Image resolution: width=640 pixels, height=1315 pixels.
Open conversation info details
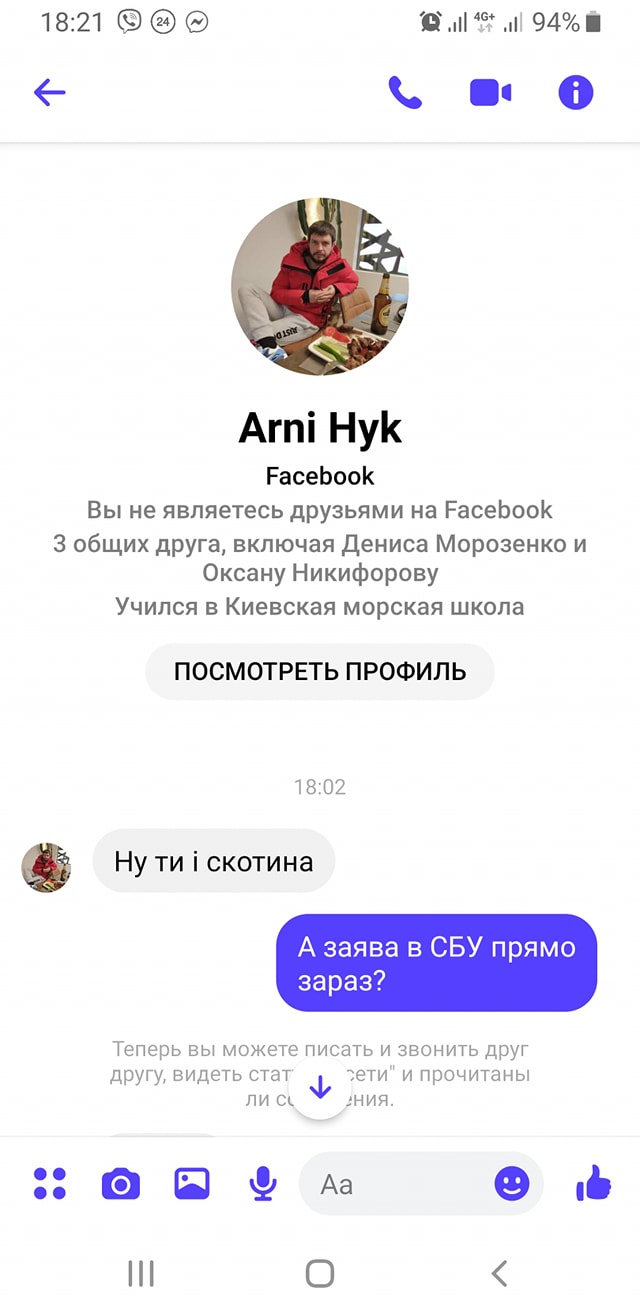[575, 93]
